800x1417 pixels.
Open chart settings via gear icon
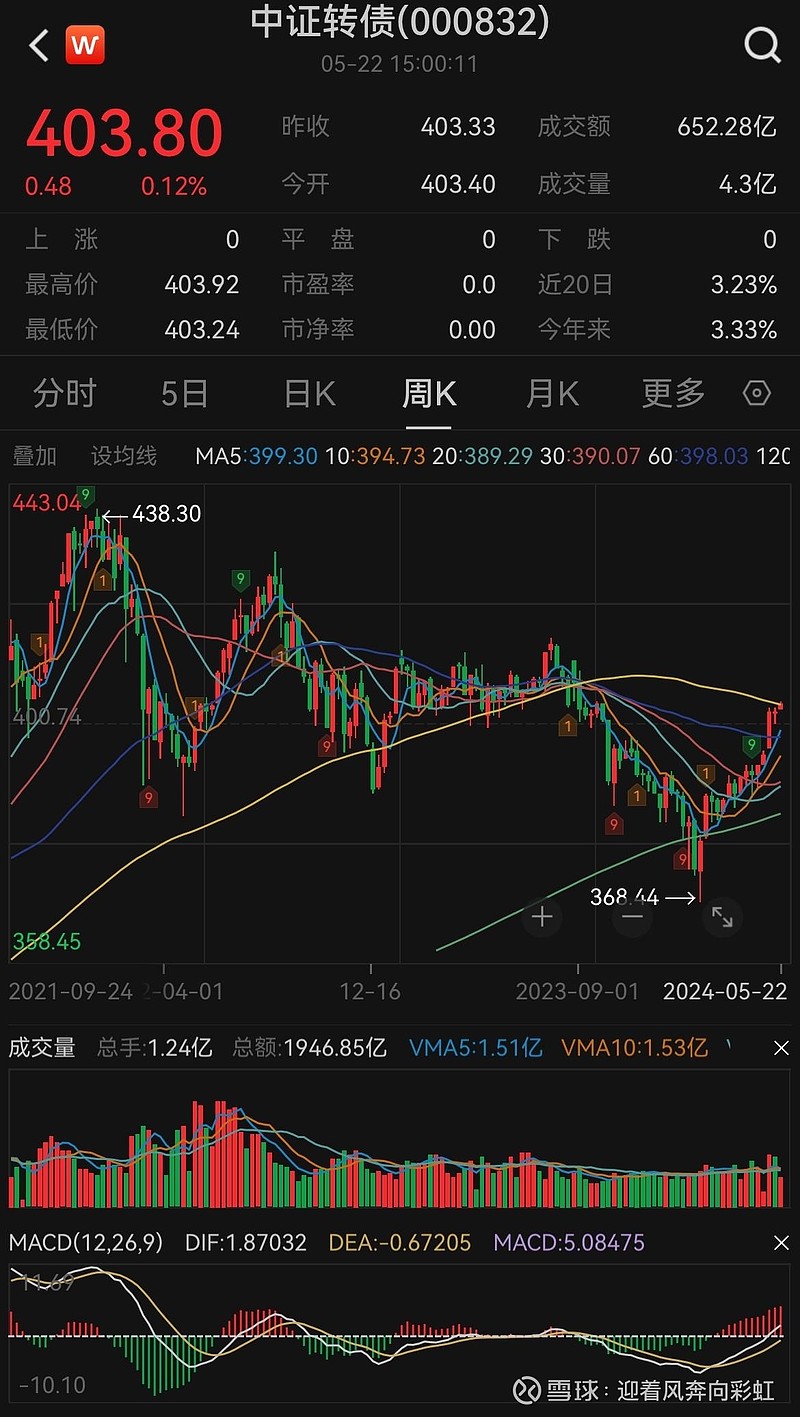757,394
